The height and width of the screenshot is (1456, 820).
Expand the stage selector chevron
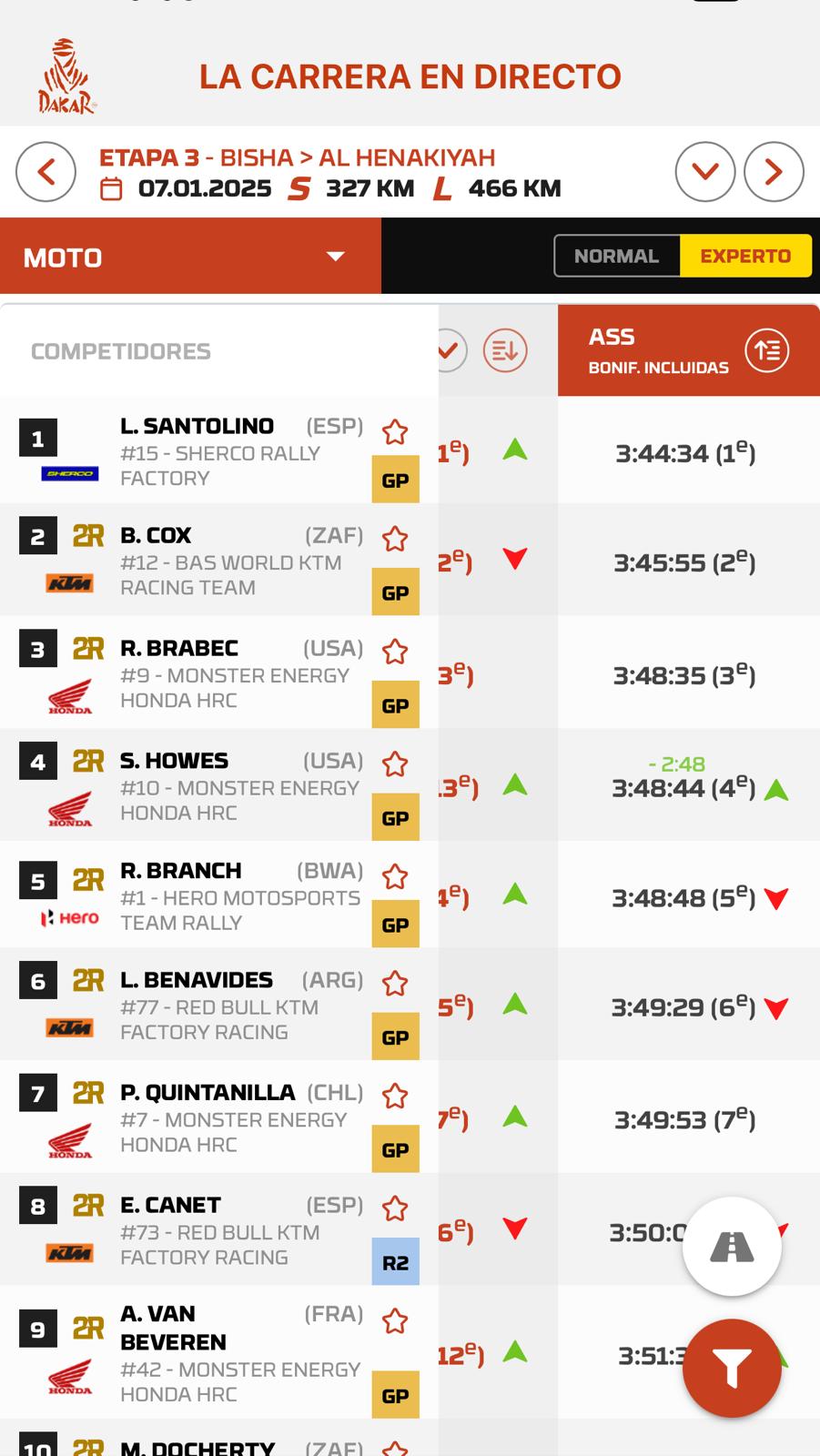point(705,172)
